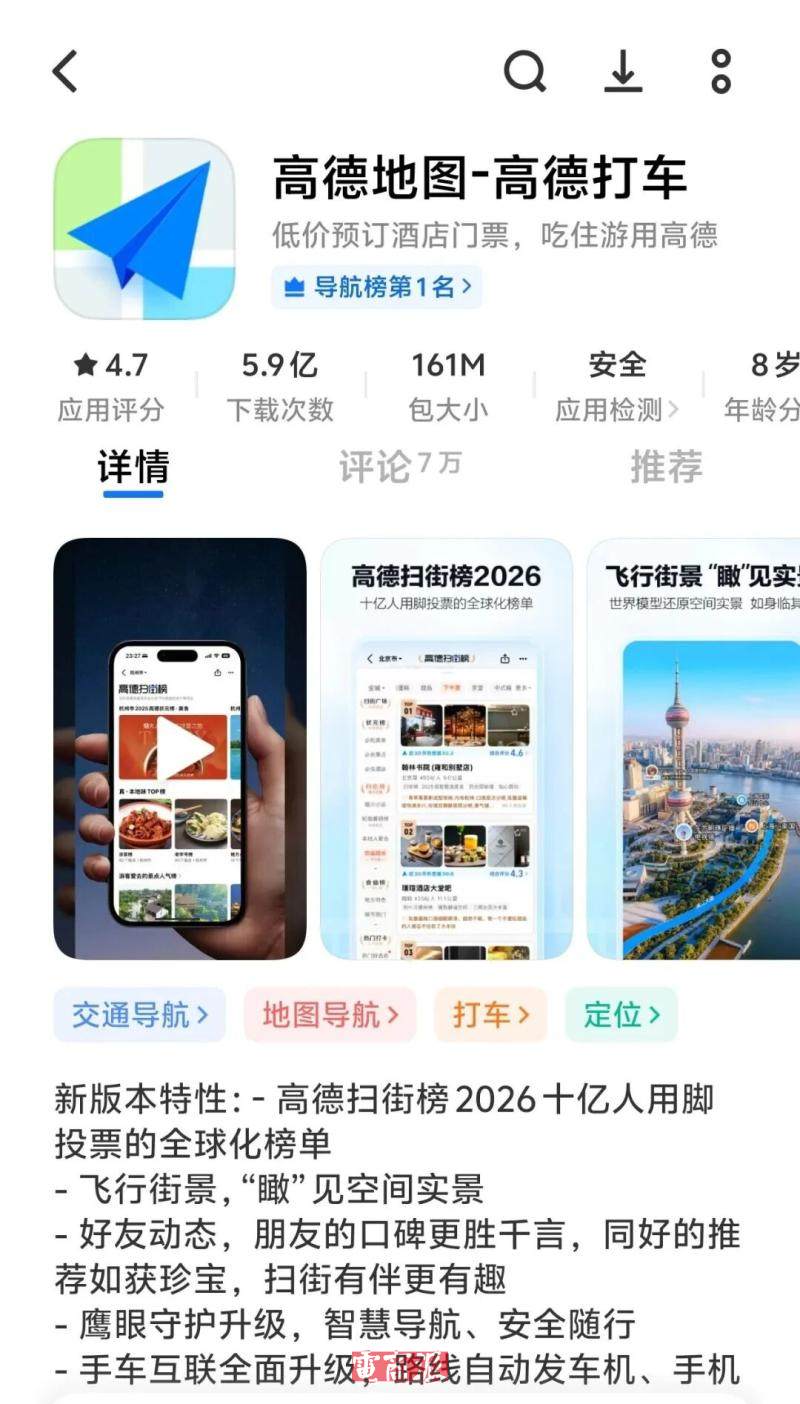This screenshot has height=1404, width=800.
Task: Switch to the 推荐 tab
Action: click(x=666, y=466)
